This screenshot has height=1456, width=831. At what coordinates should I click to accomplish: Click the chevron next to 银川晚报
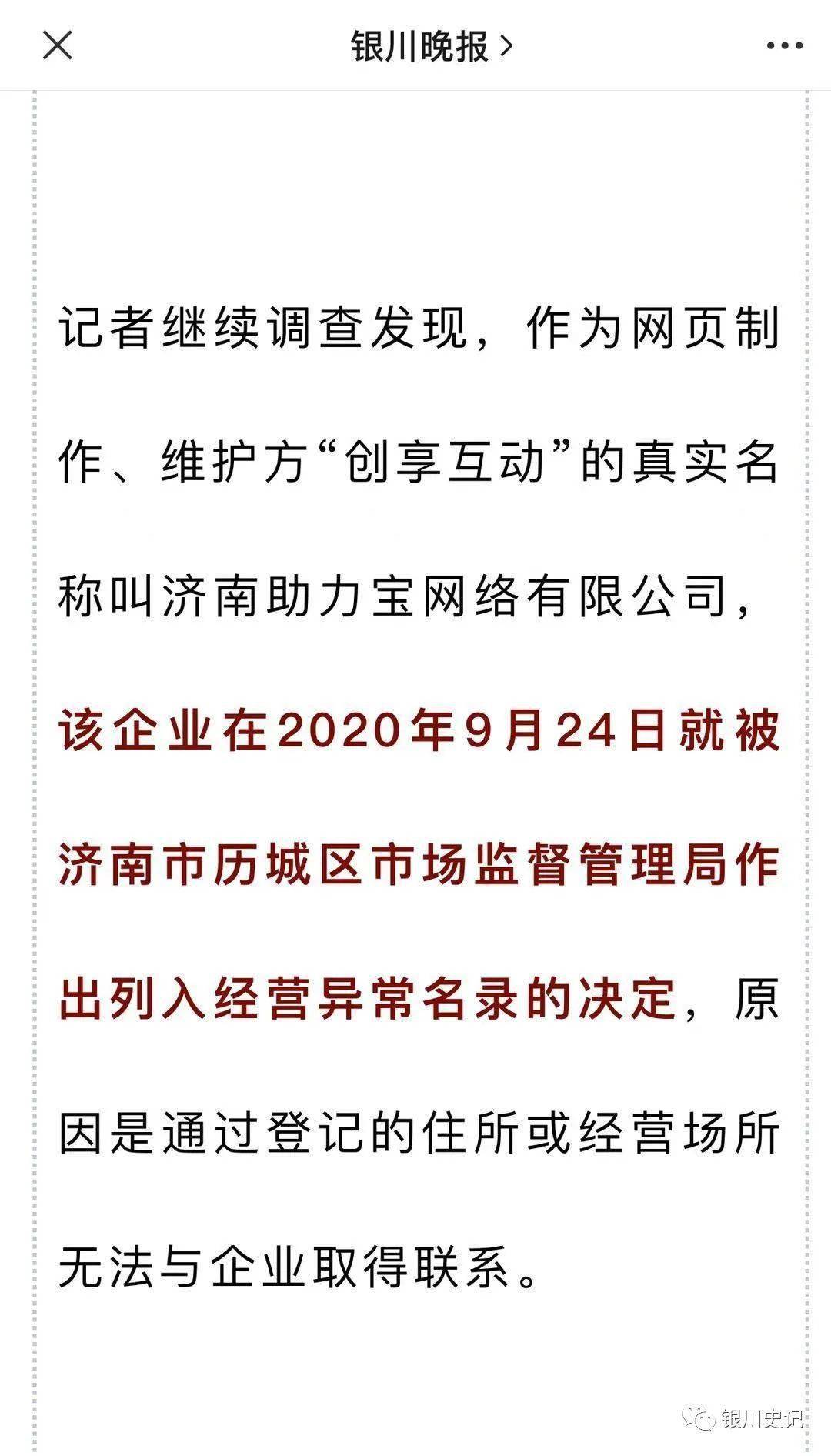point(508,46)
